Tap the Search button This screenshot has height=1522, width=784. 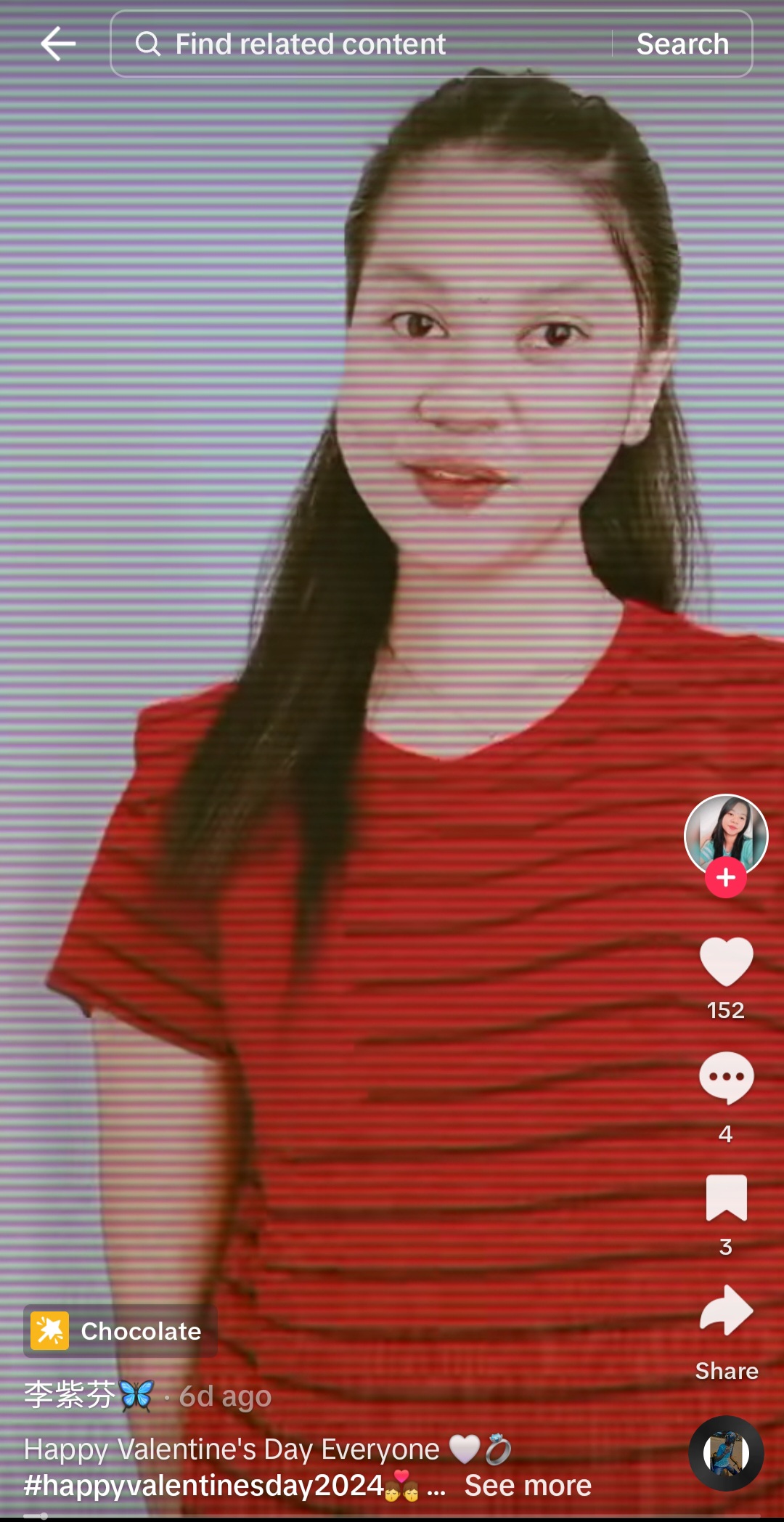tap(682, 44)
